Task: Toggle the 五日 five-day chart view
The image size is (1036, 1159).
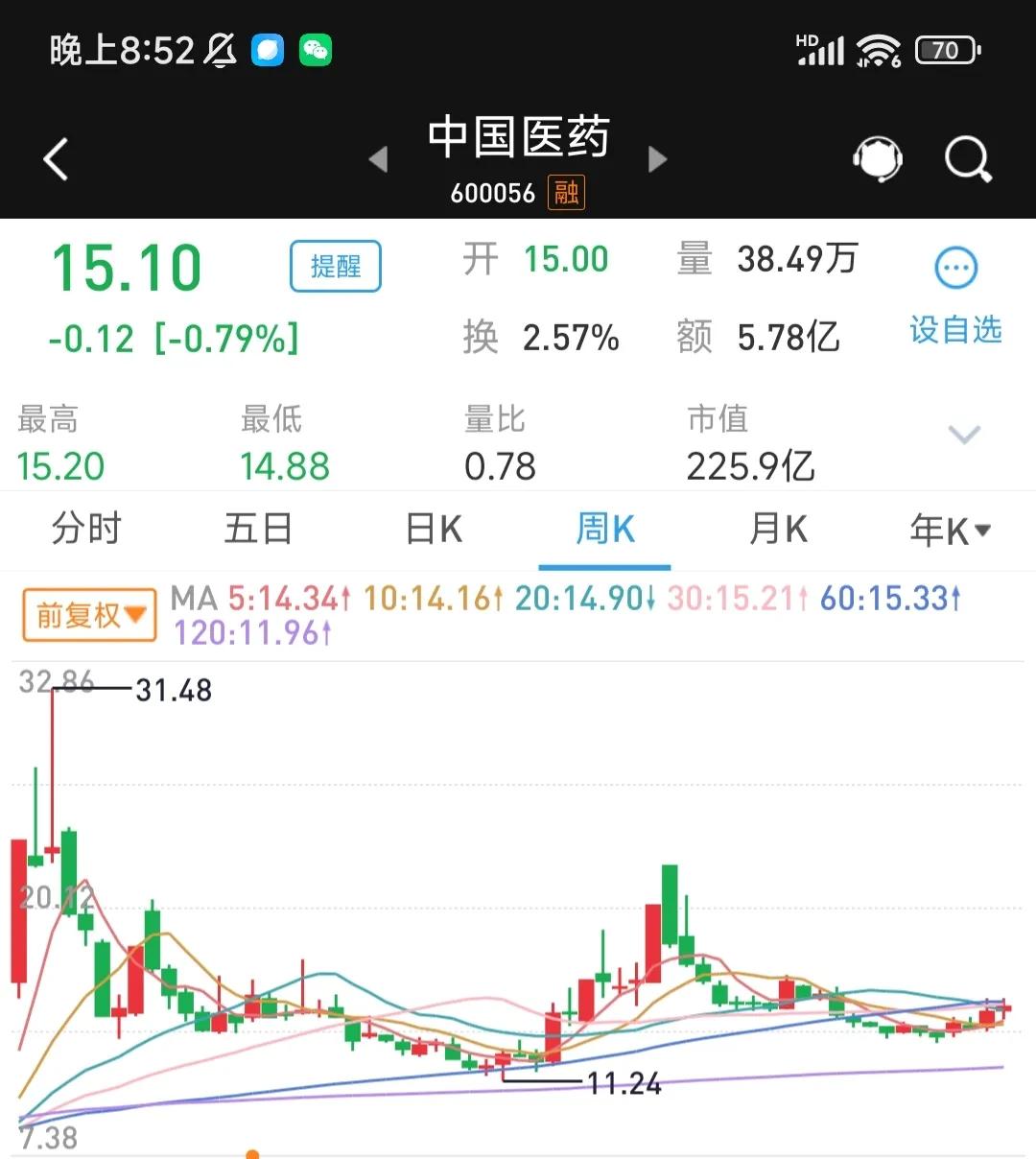Action: (x=259, y=530)
